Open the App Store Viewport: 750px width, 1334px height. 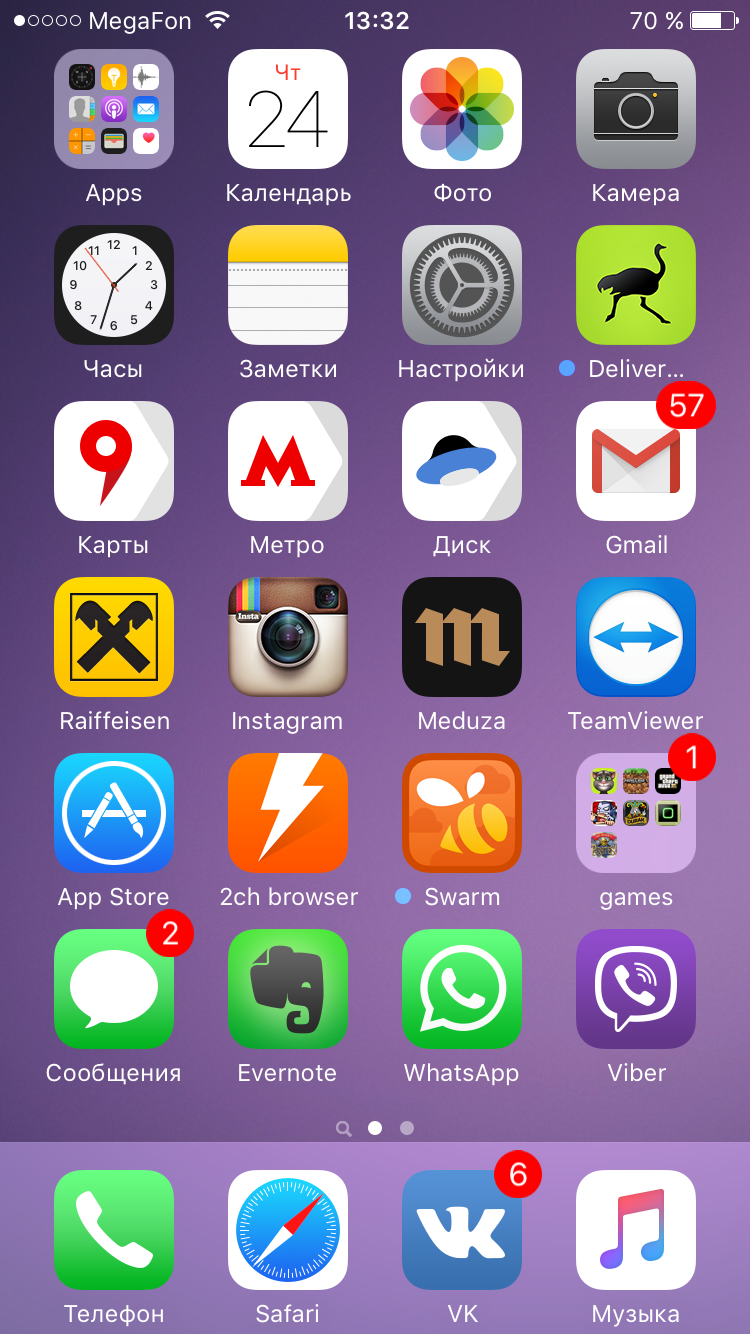114,813
